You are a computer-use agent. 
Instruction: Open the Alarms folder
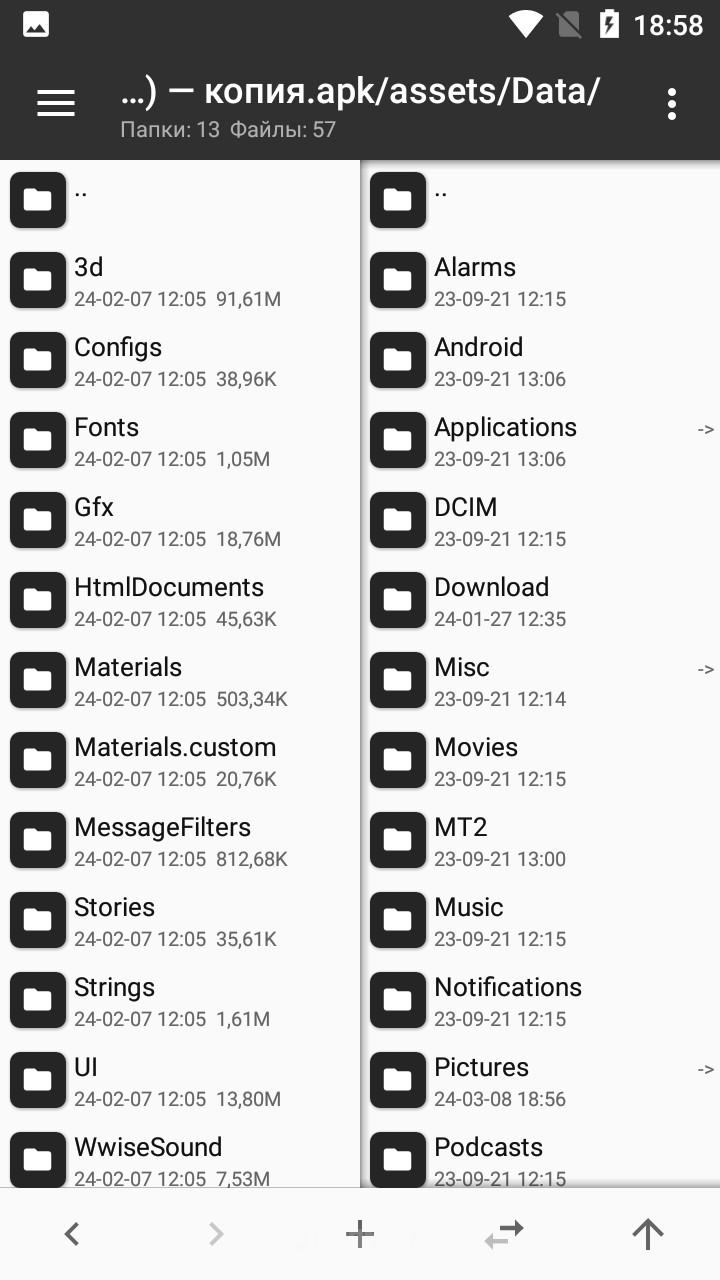click(541, 280)
